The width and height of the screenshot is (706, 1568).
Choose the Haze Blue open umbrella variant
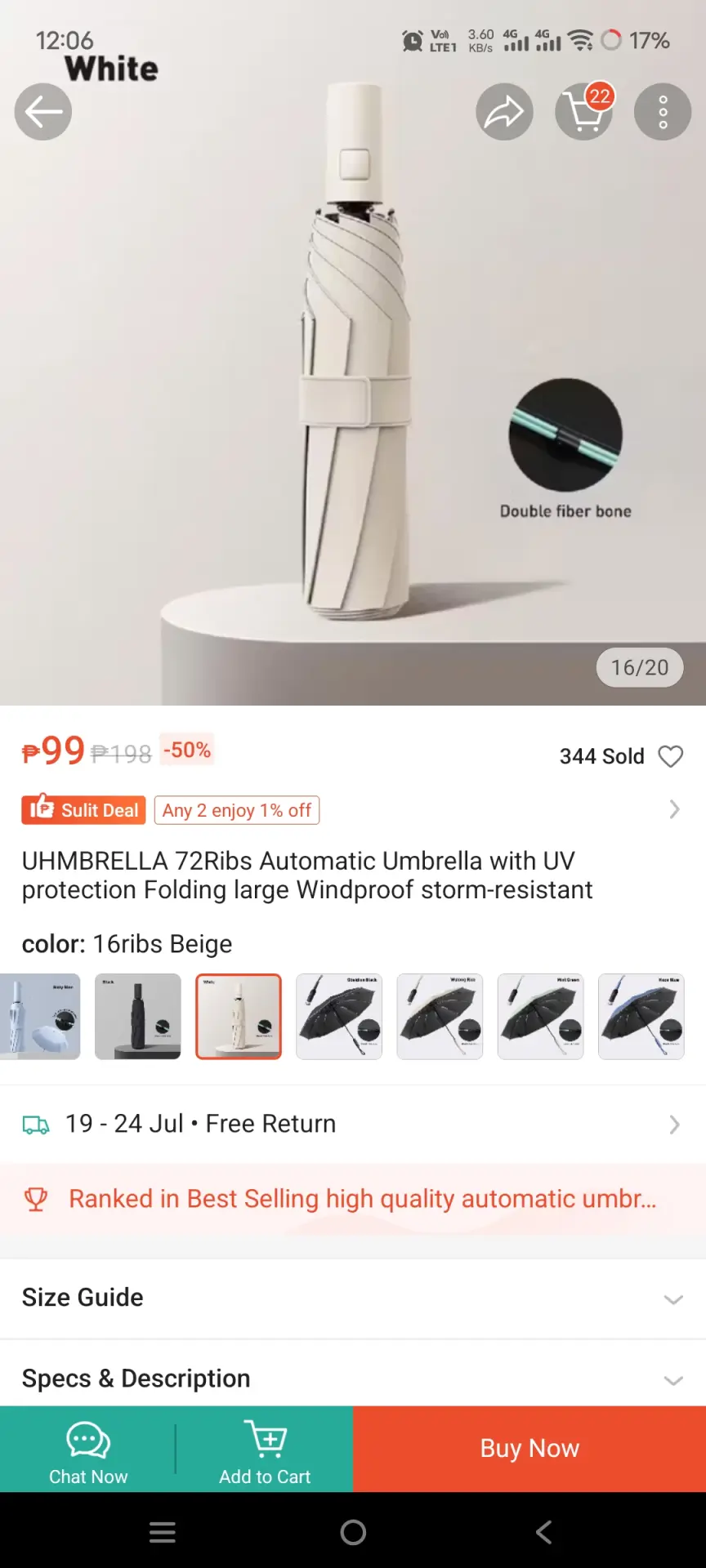[x=641, y=1017]
